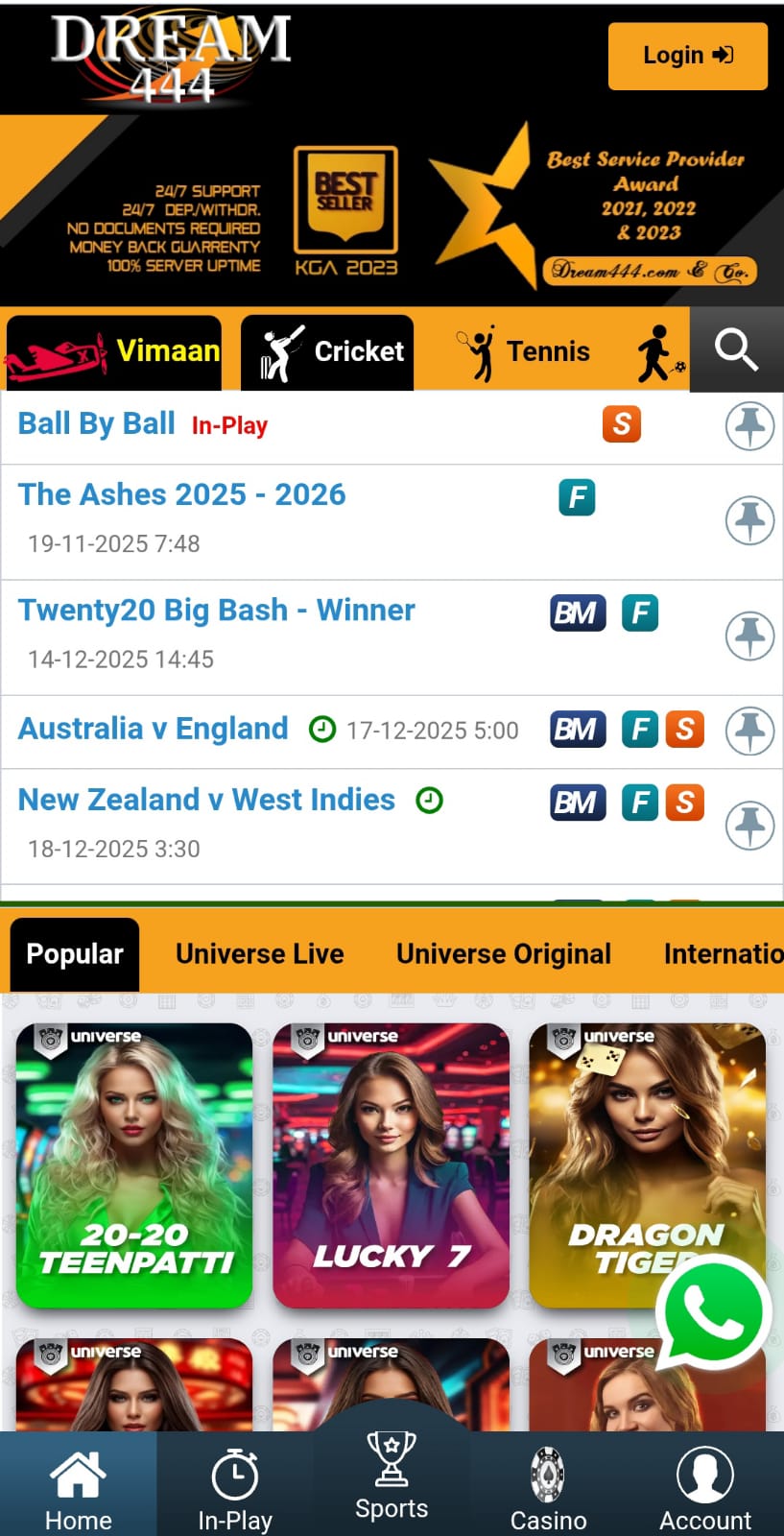Pin New Zealand v West Indies match
Viewport: 784px width, 1536px height.
(748, 826)
